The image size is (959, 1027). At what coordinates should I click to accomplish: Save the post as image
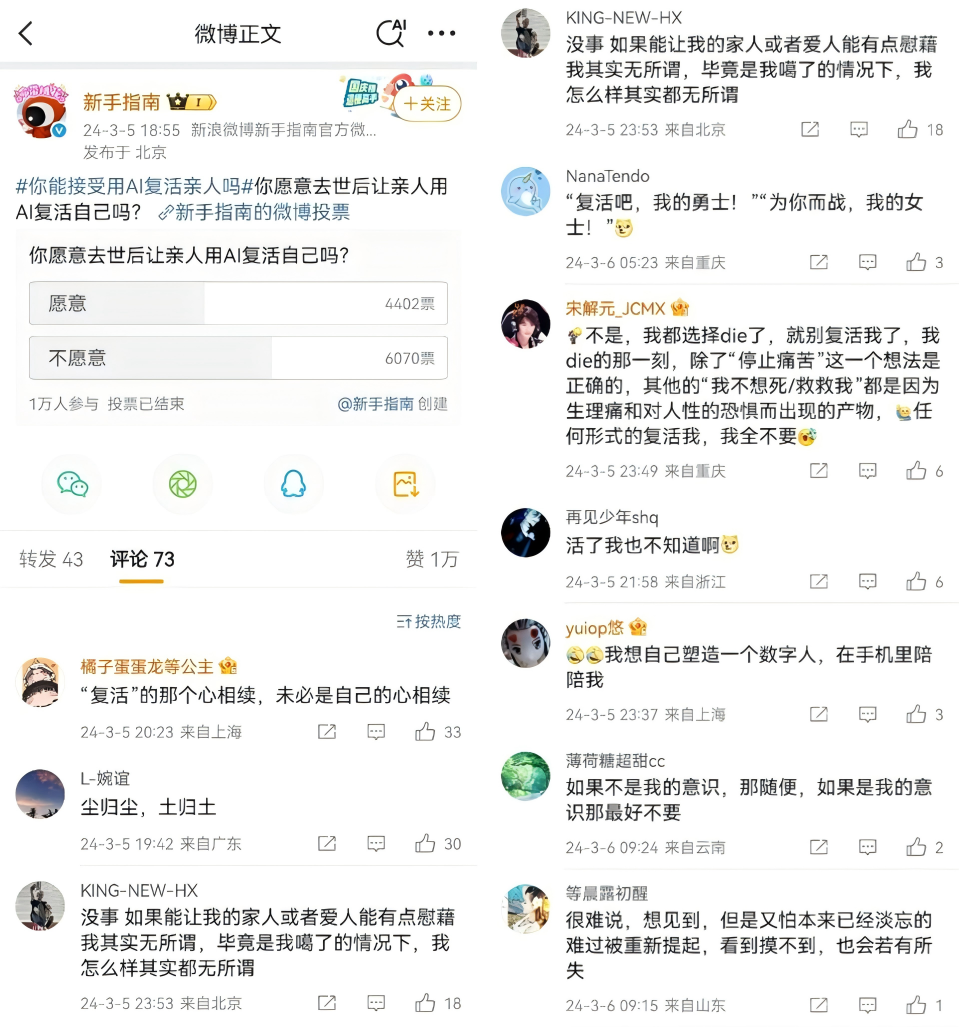pos(405,484)
